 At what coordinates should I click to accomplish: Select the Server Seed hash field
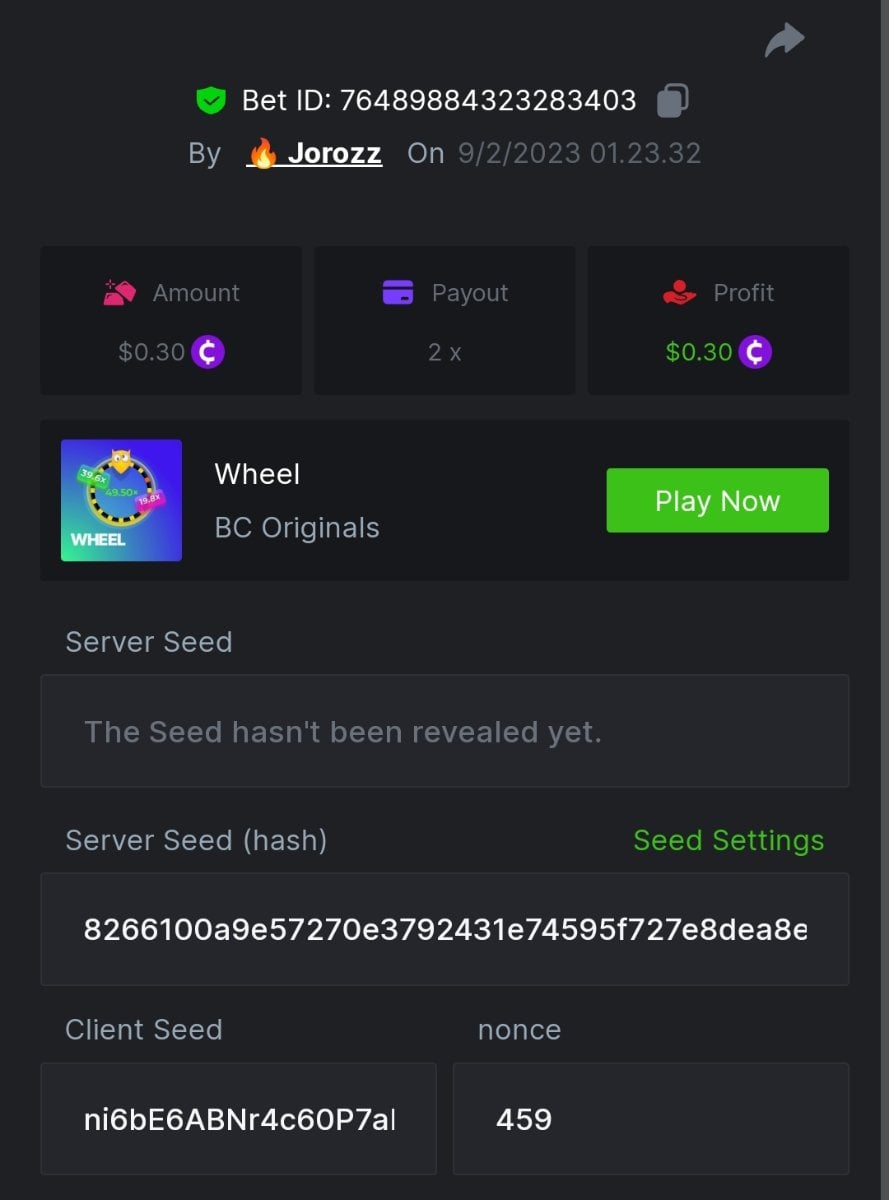(444, 929)
